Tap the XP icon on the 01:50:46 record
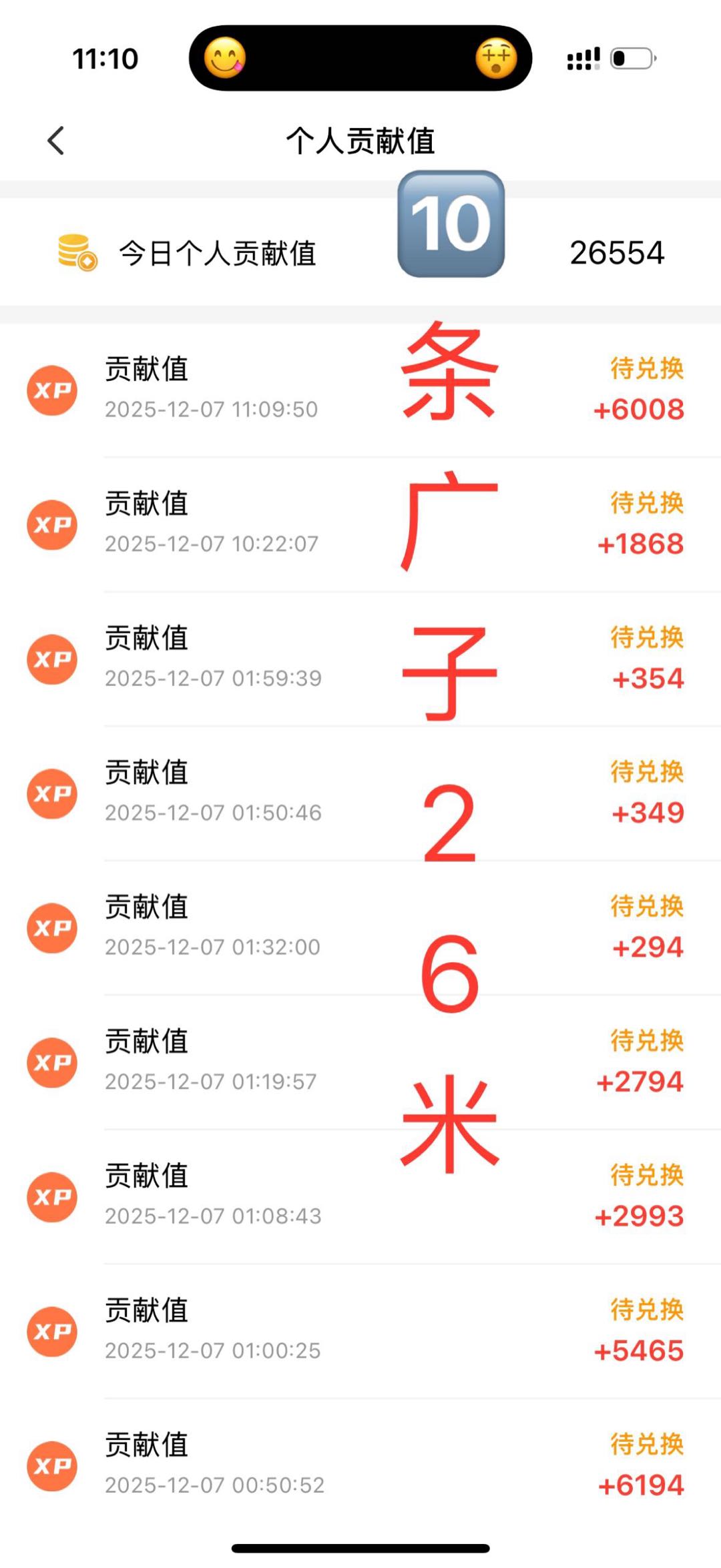Screen dimensions: 721x1568 53,794
